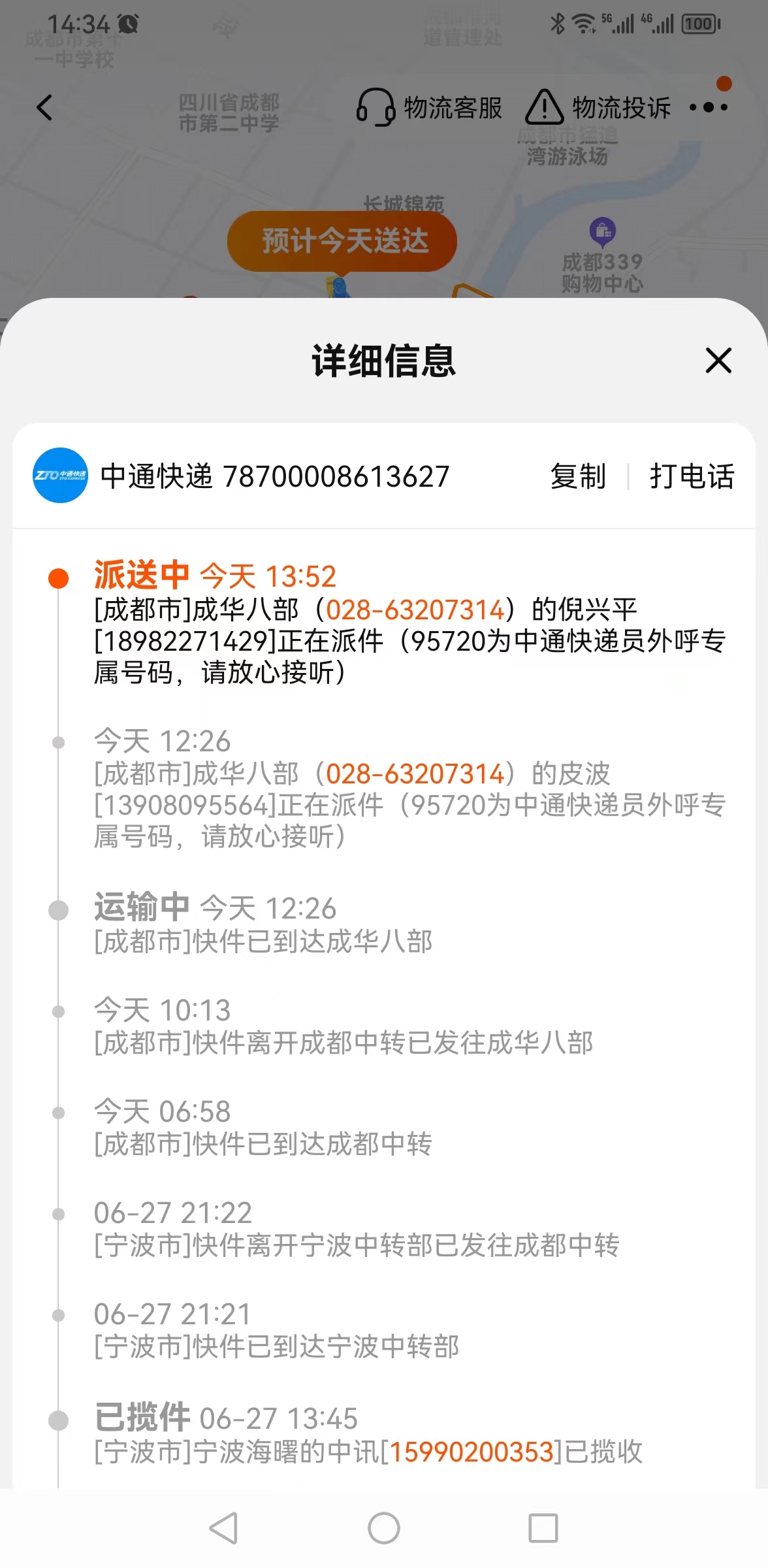
Task: Call pickup courier at 15990200353
Action: point(472,1452)
